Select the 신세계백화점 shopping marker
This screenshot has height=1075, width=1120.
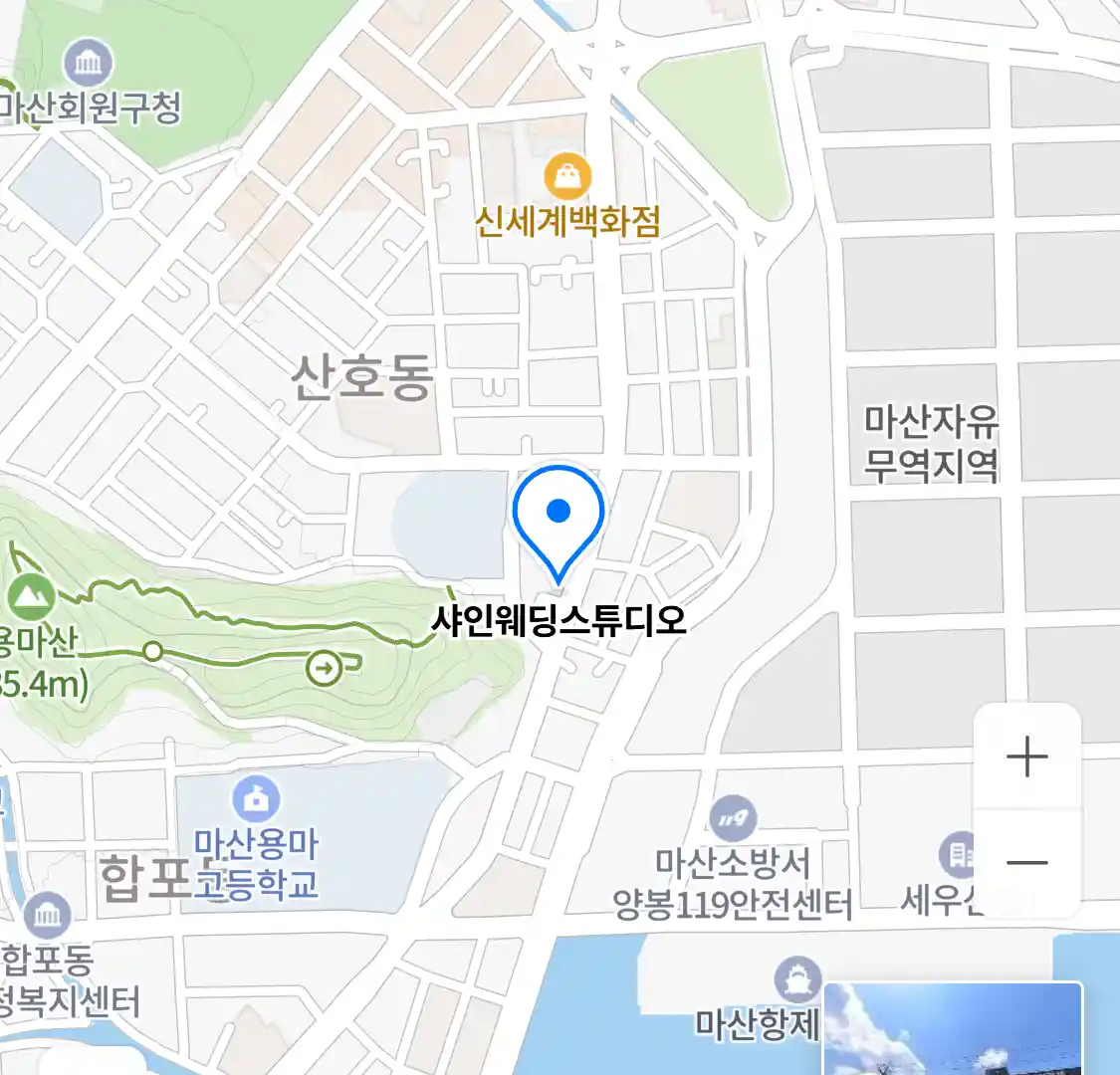click(567, 178)
